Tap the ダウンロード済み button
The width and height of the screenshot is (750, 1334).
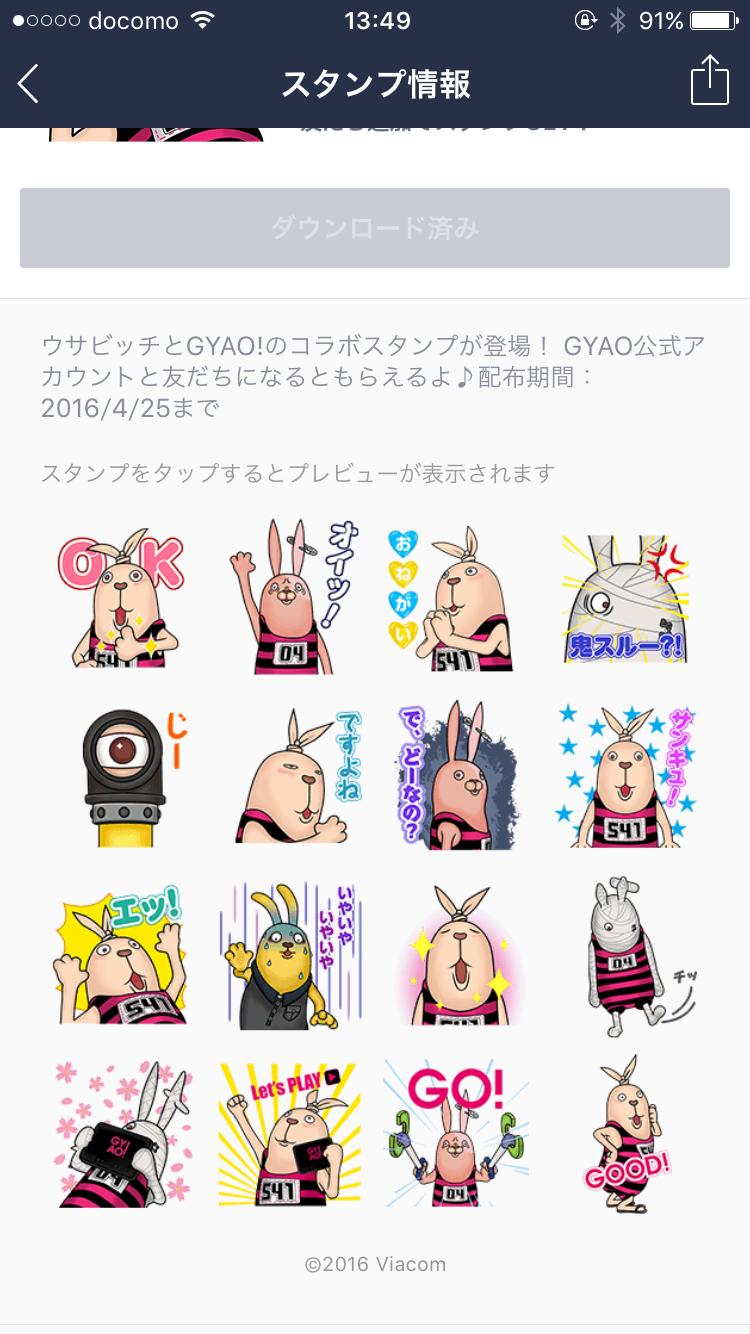click(375, 228)
